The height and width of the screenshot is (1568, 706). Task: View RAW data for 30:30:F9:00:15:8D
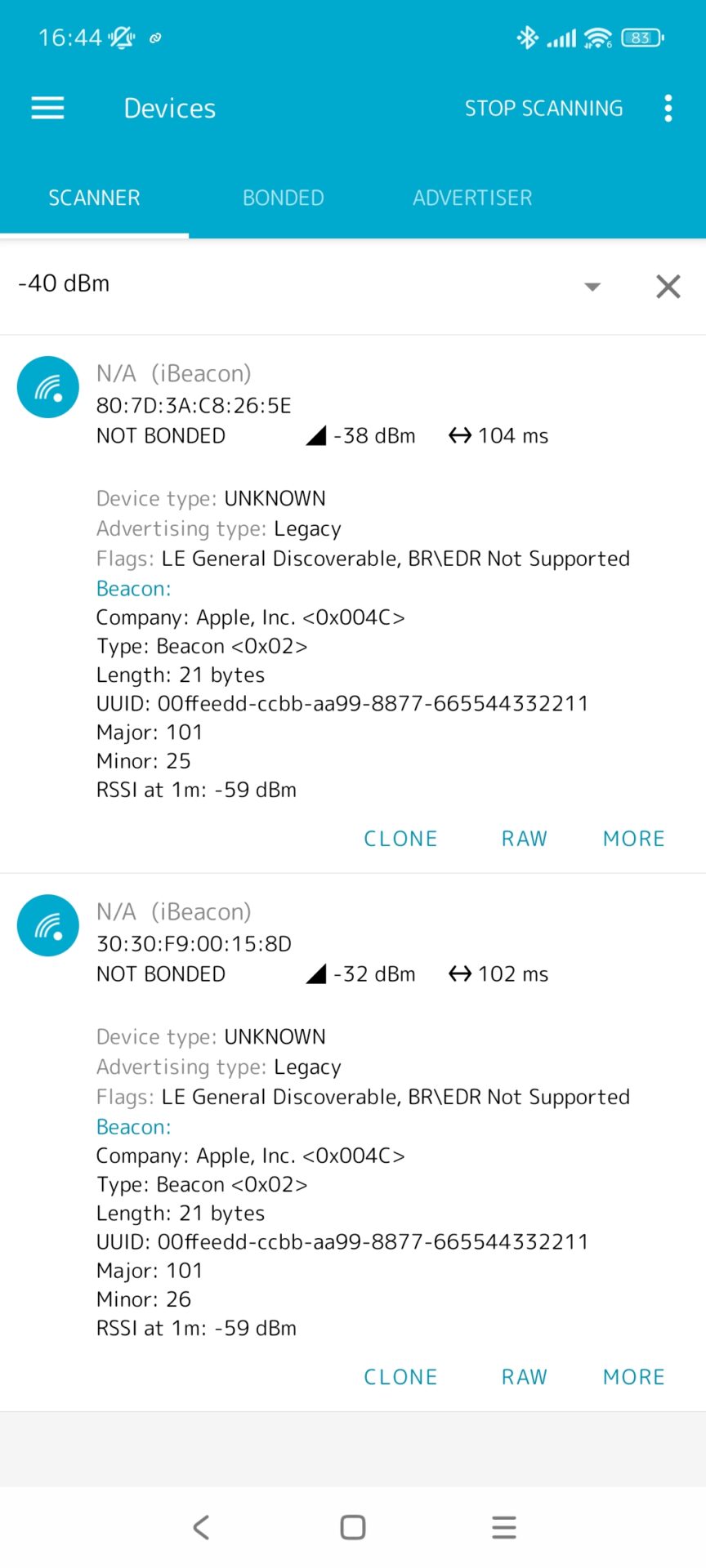tap(524, 1377)
